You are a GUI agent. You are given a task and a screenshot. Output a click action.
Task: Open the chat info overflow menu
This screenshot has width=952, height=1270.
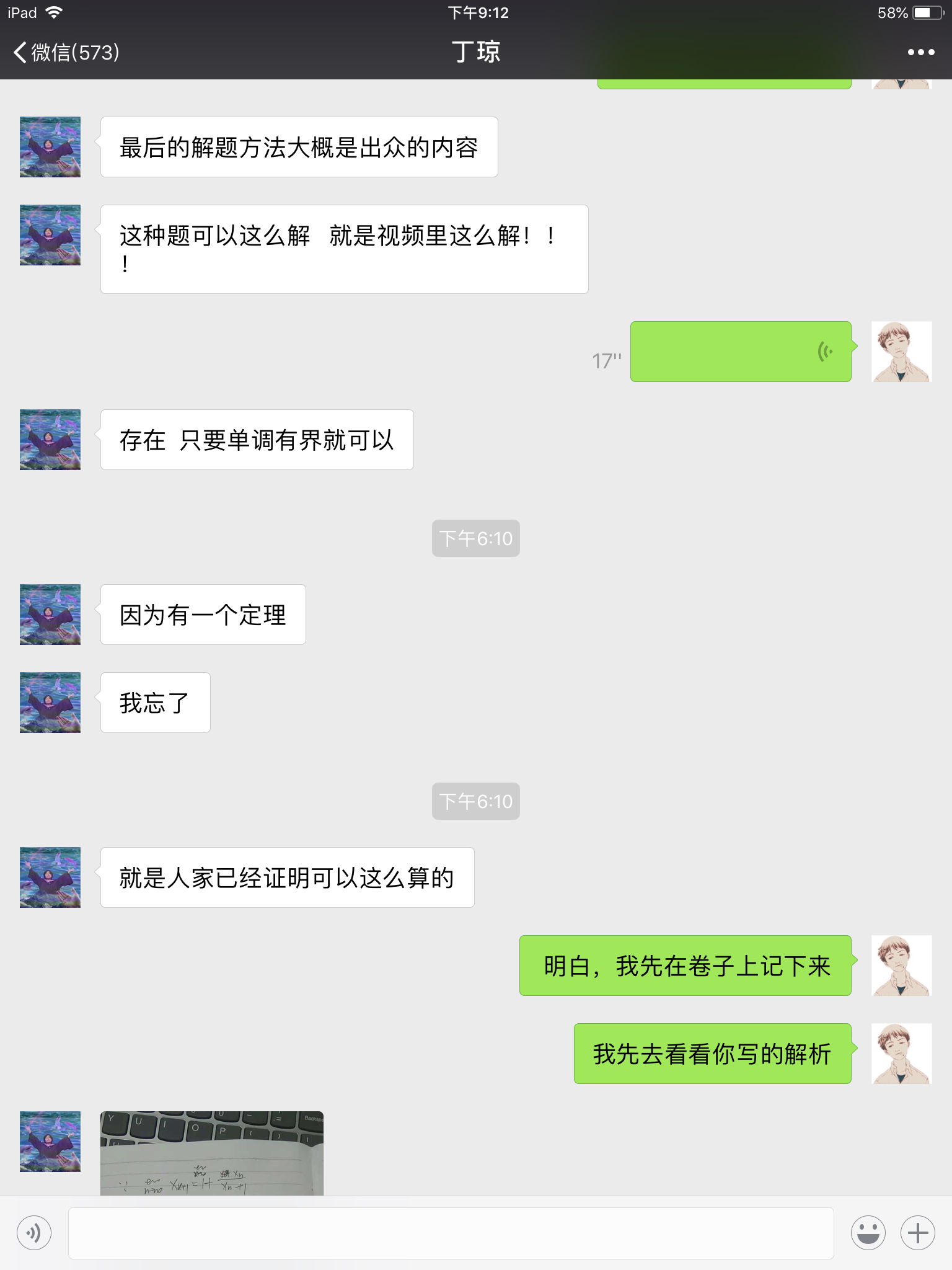(x=920, y=53)
